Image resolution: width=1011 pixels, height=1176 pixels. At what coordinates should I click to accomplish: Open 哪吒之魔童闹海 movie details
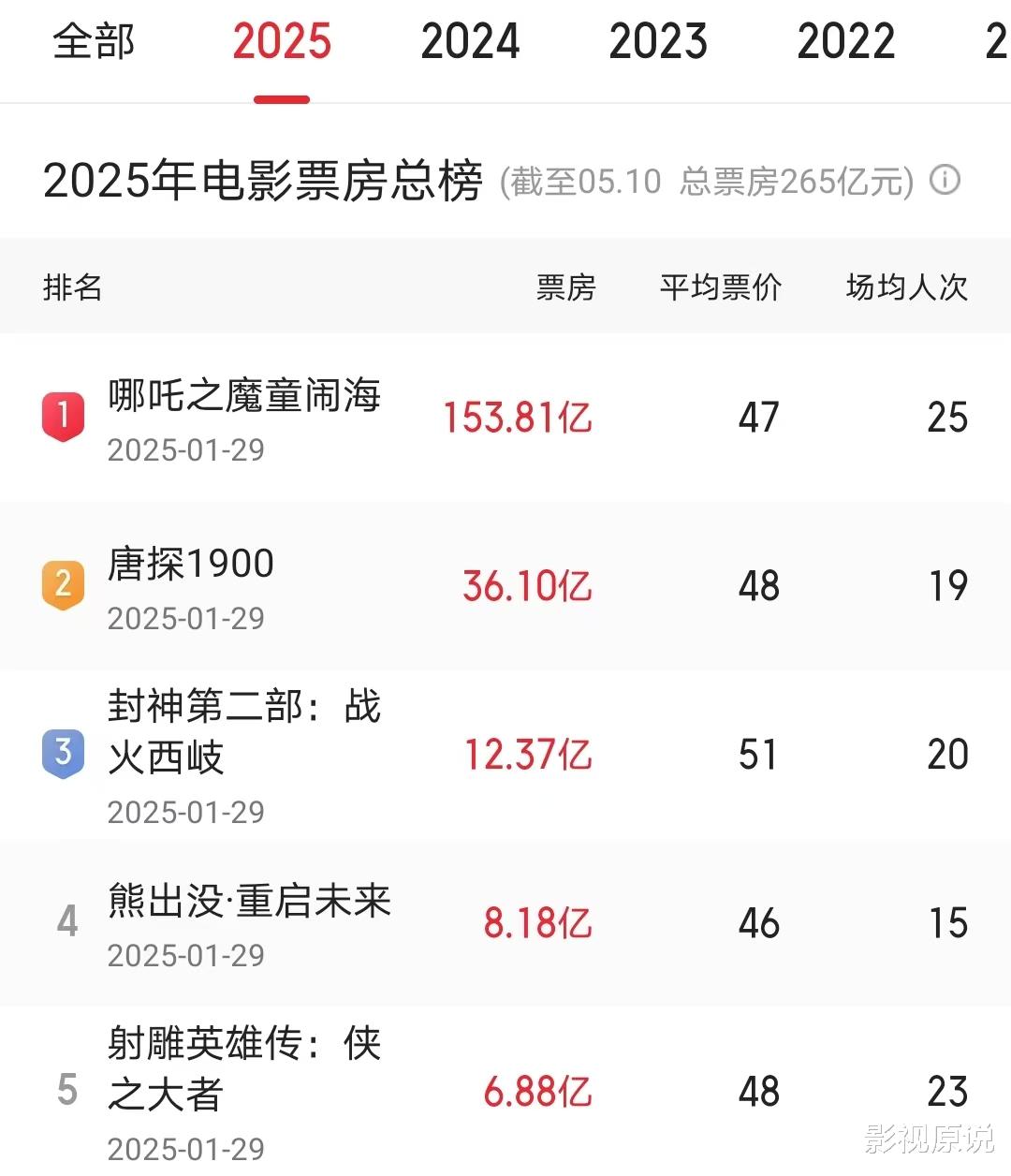tap(505, 418)
